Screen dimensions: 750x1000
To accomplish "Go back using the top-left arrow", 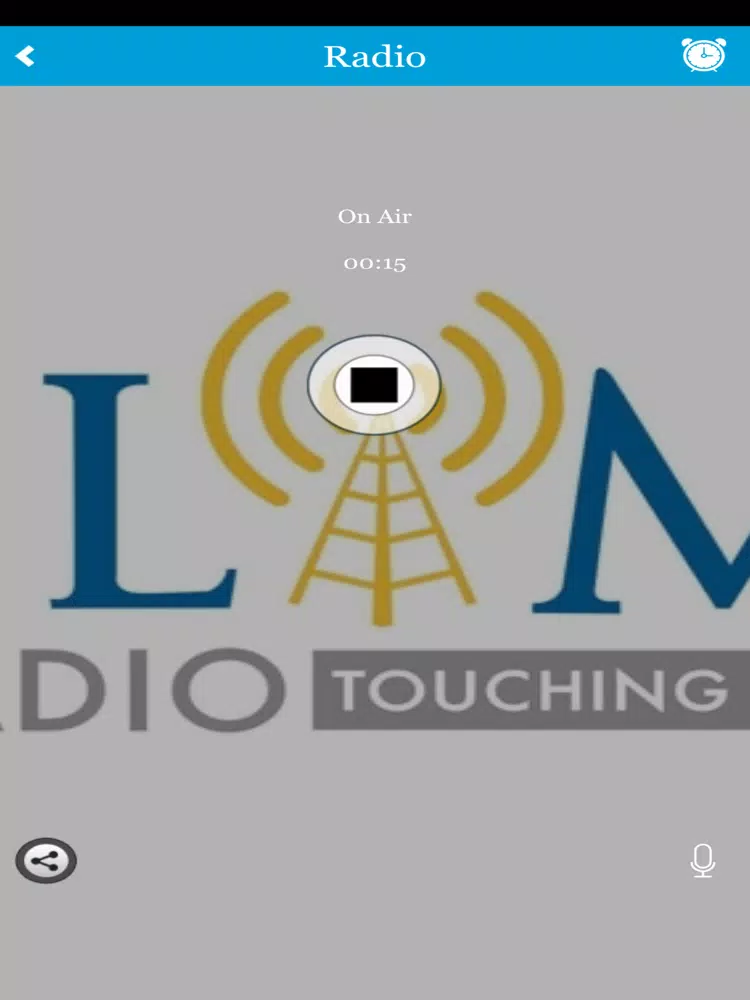I will [25, 56].
